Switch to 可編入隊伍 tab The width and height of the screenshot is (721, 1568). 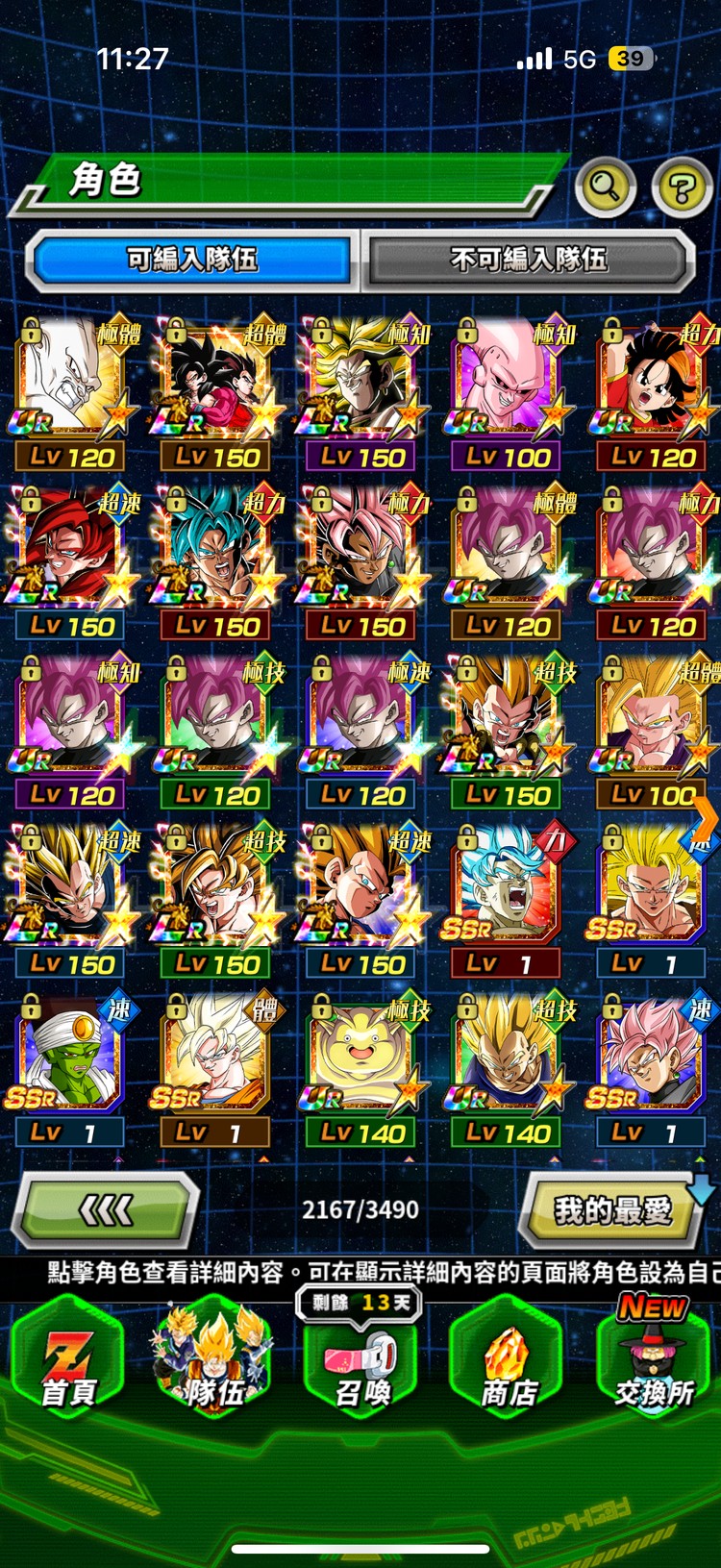pos(192,260)
